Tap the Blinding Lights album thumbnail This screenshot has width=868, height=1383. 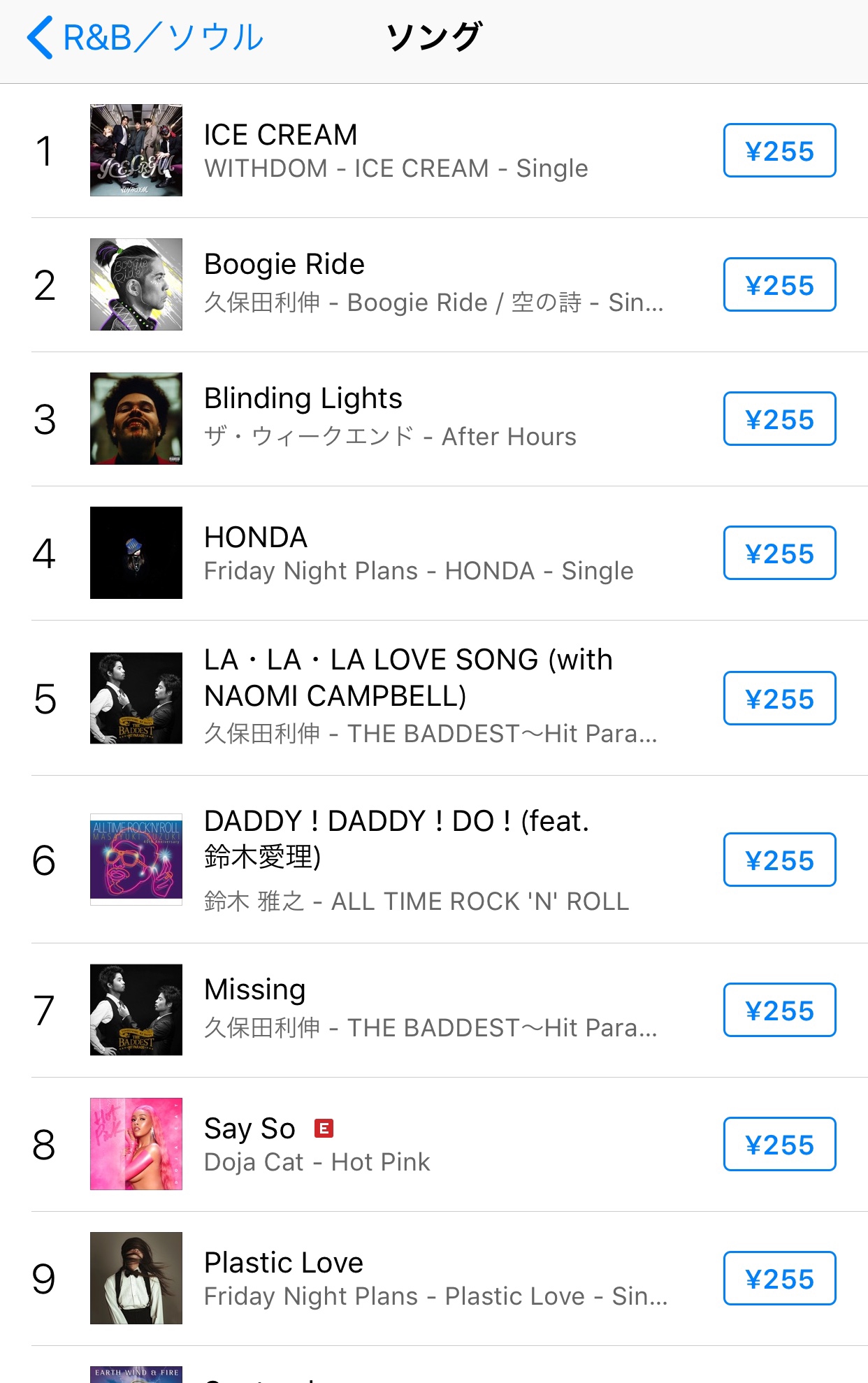coord(136,418)
